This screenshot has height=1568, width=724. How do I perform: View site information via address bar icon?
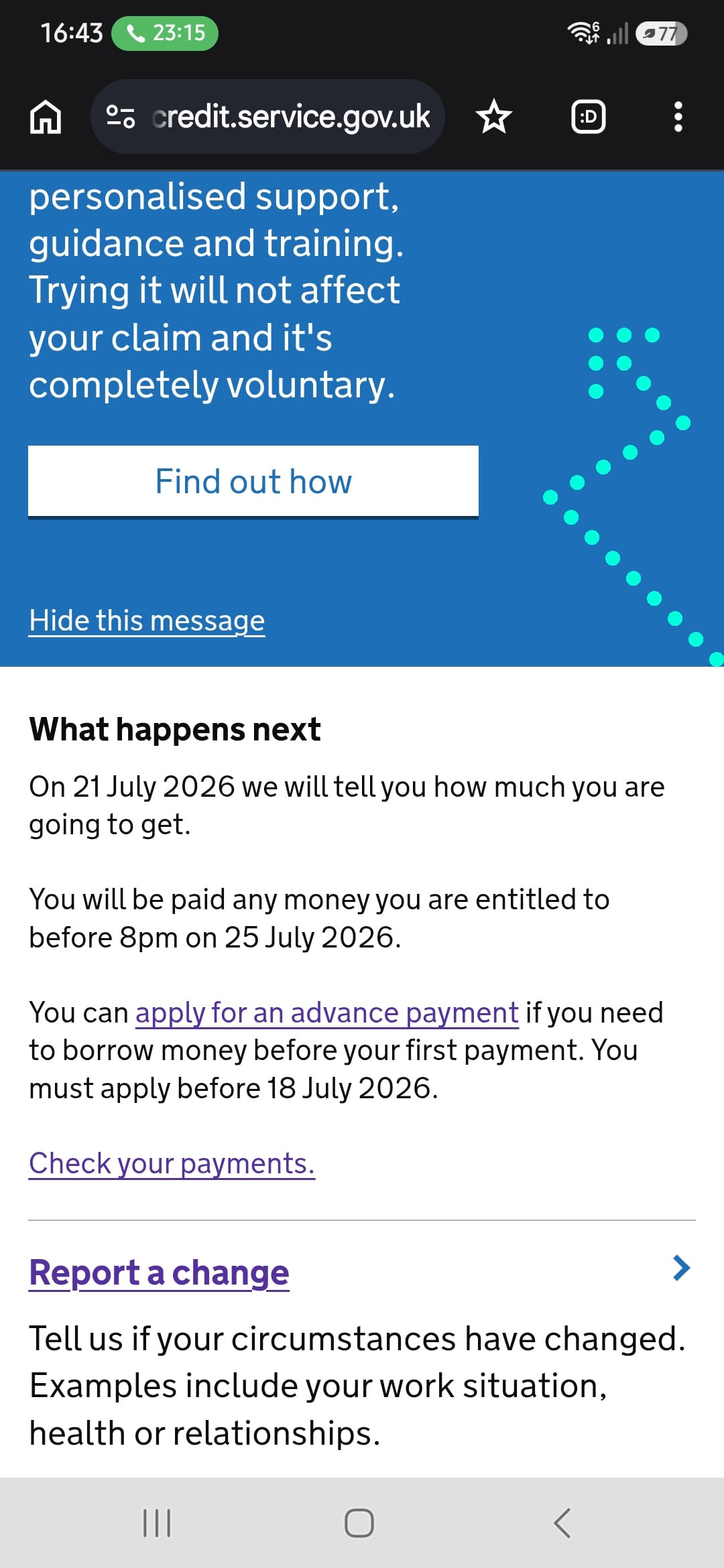[x=121, y=117]
